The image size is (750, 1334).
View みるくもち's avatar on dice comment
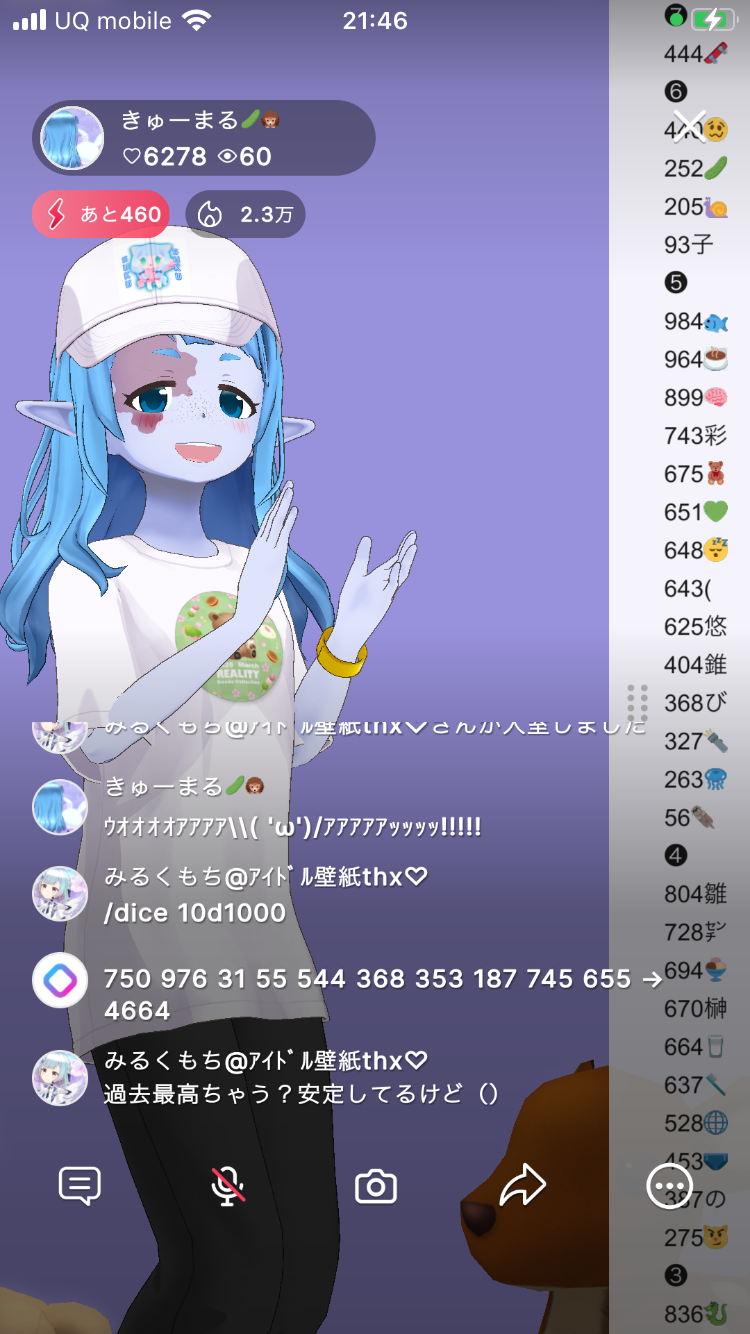coord(60,893)
